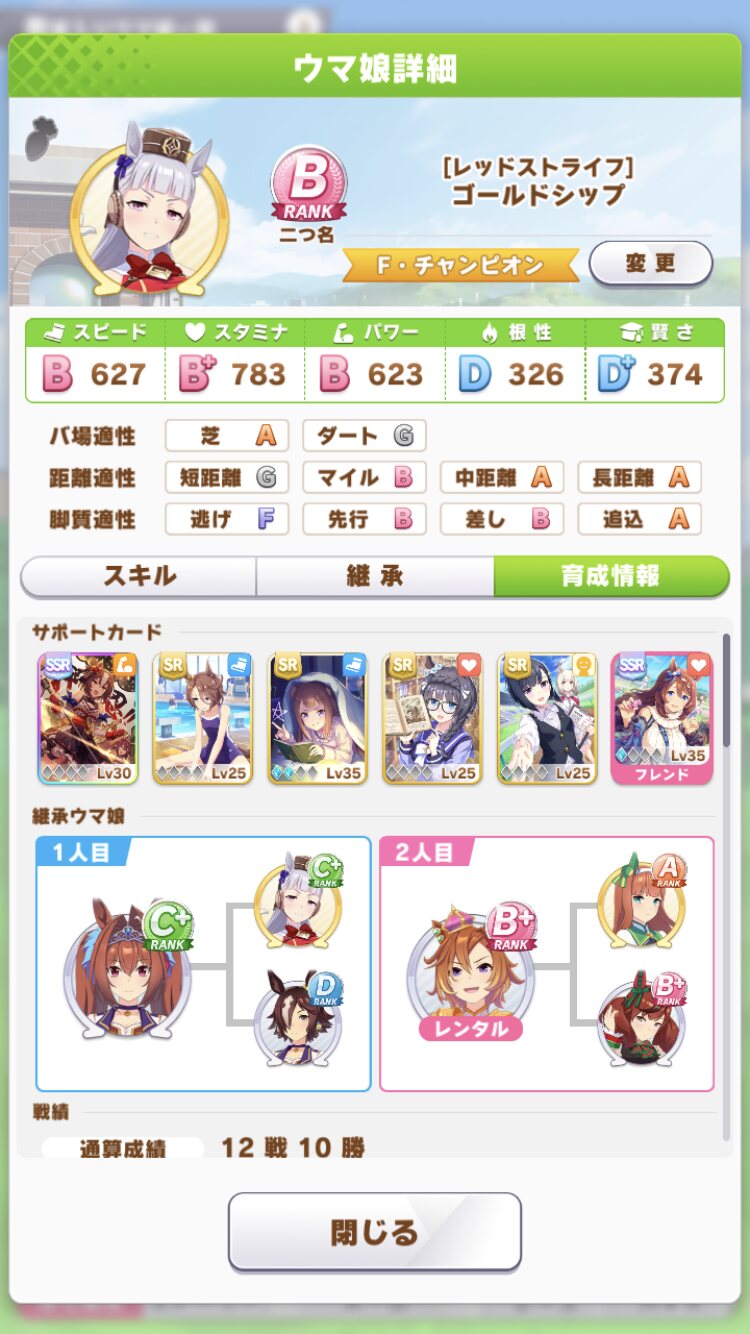Switch to the スキル tab

[x=139, y=576]
